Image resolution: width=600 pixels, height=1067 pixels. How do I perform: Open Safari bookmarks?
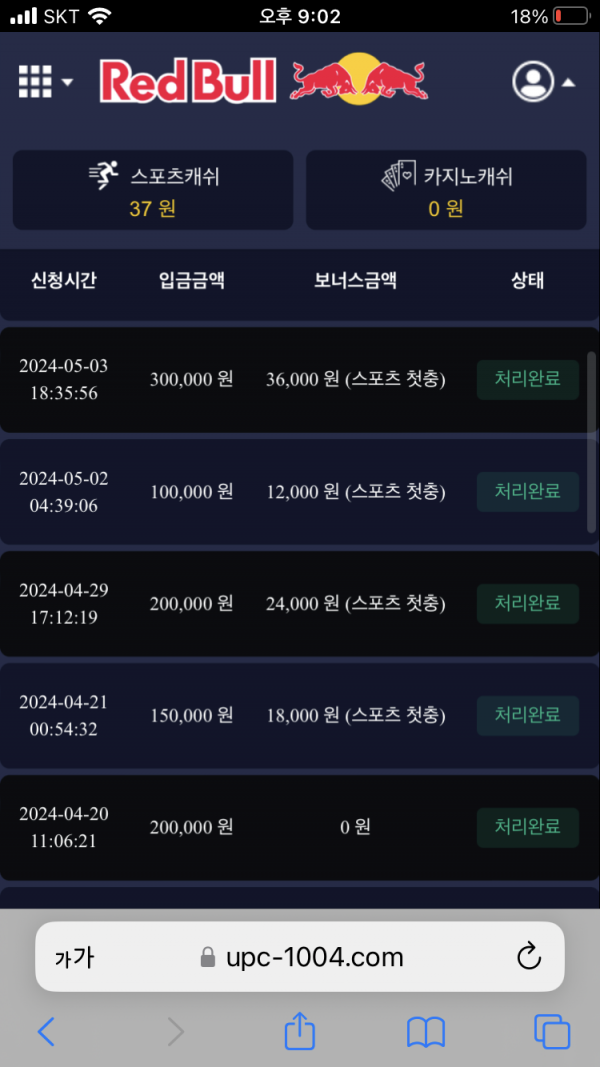click(x=426, y=1031)
